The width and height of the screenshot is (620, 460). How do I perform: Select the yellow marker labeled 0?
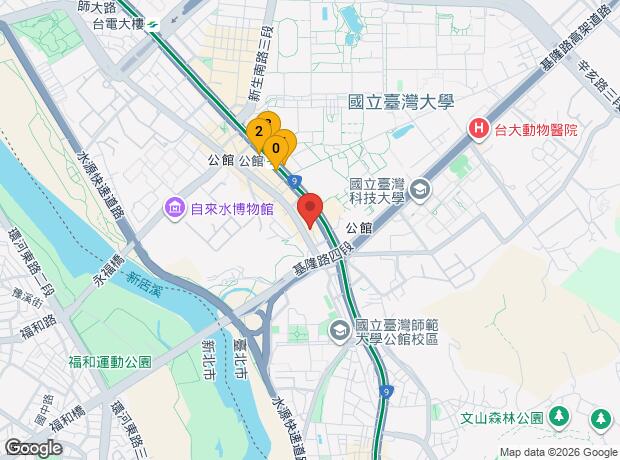pos(277,148)
